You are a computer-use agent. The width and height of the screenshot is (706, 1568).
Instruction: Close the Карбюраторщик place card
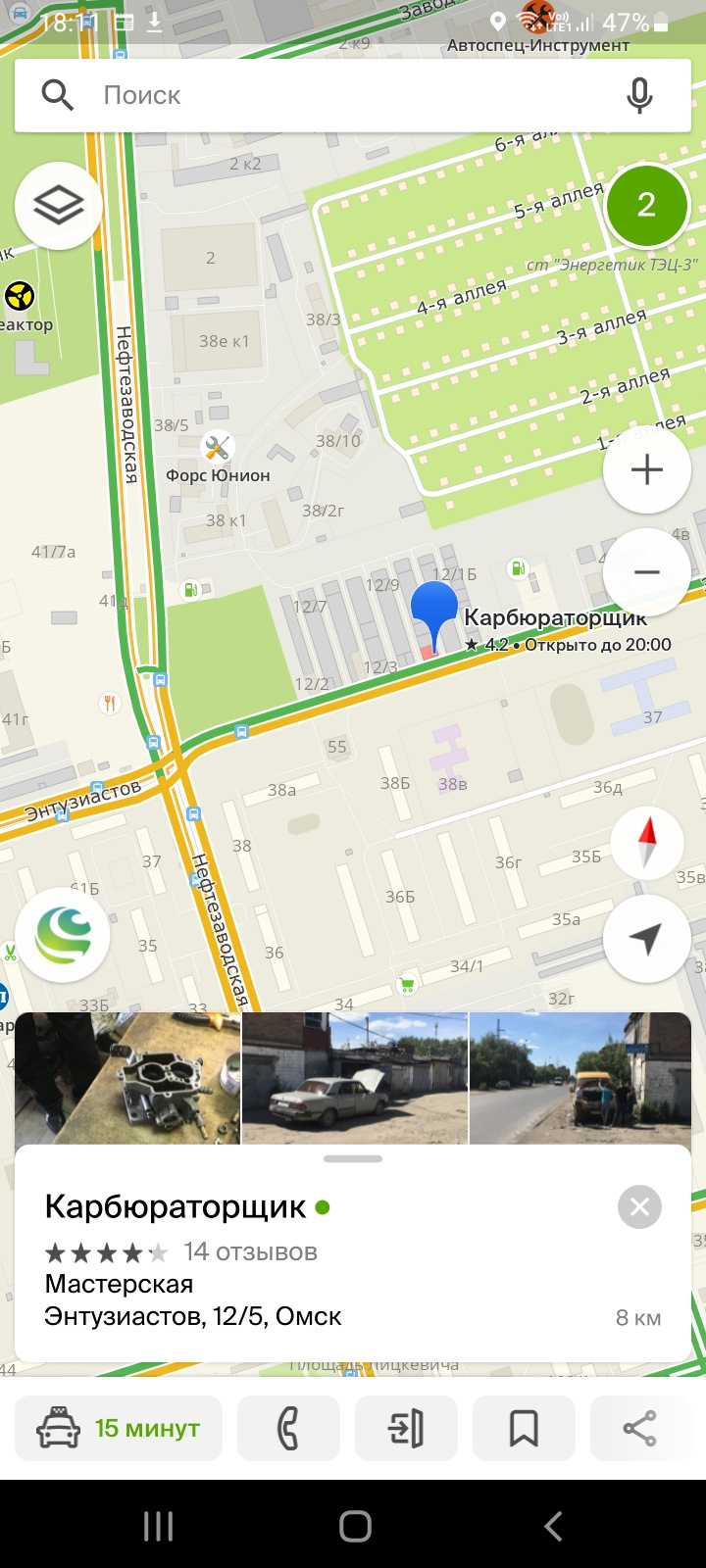point(639,1207)
